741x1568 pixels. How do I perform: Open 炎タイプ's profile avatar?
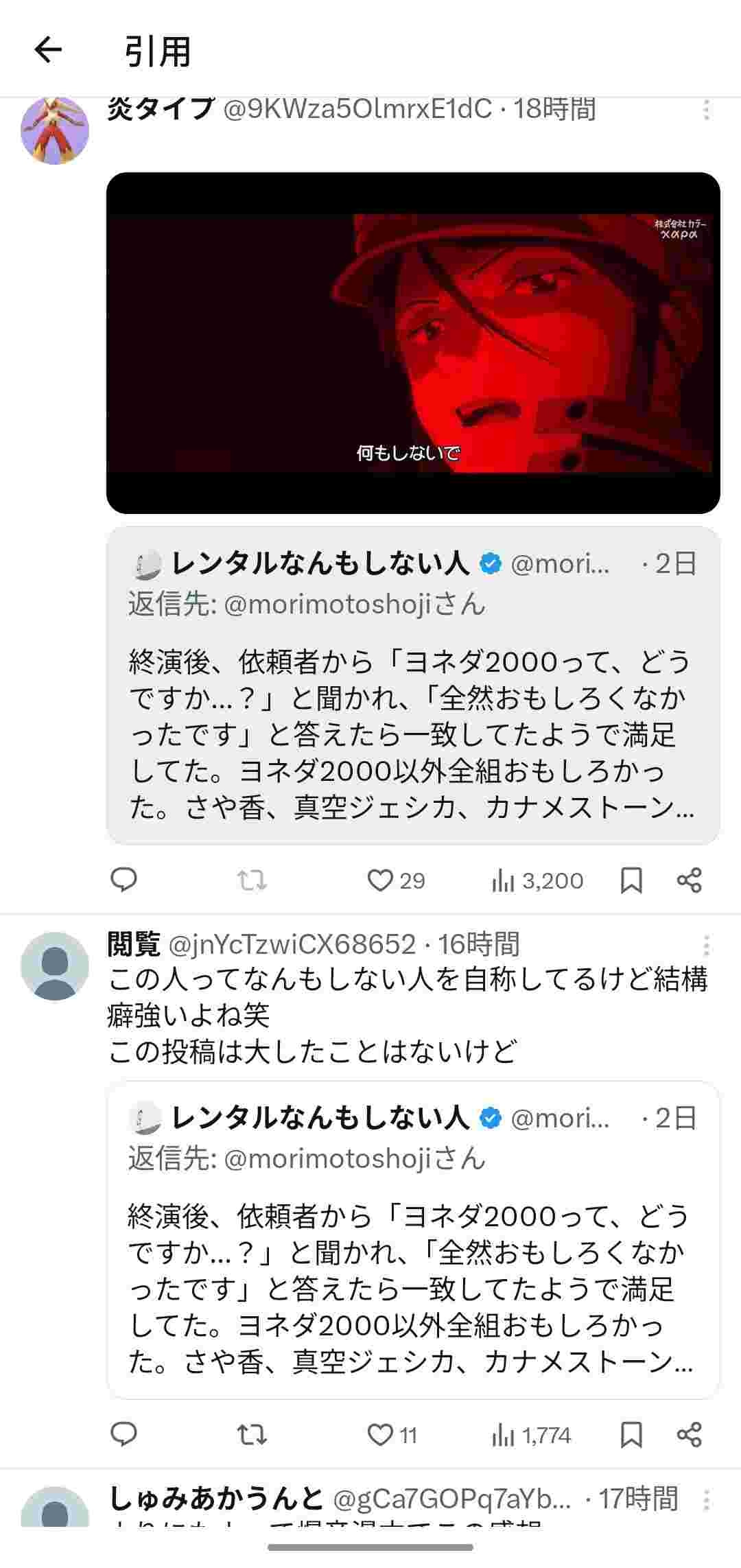(x=55, y=130)
